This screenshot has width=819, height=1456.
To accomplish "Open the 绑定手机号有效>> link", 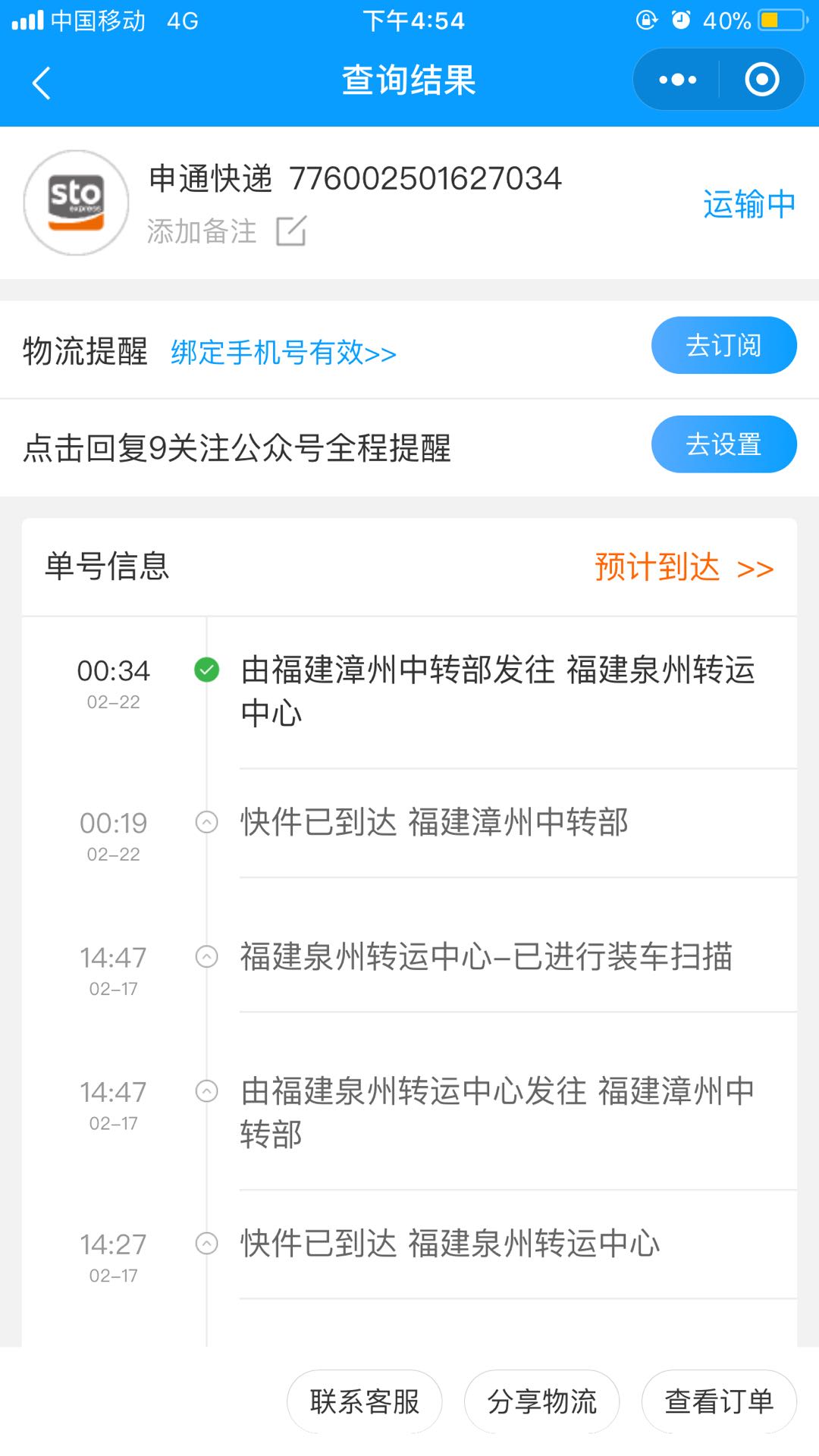I will (x=284, y=353).
